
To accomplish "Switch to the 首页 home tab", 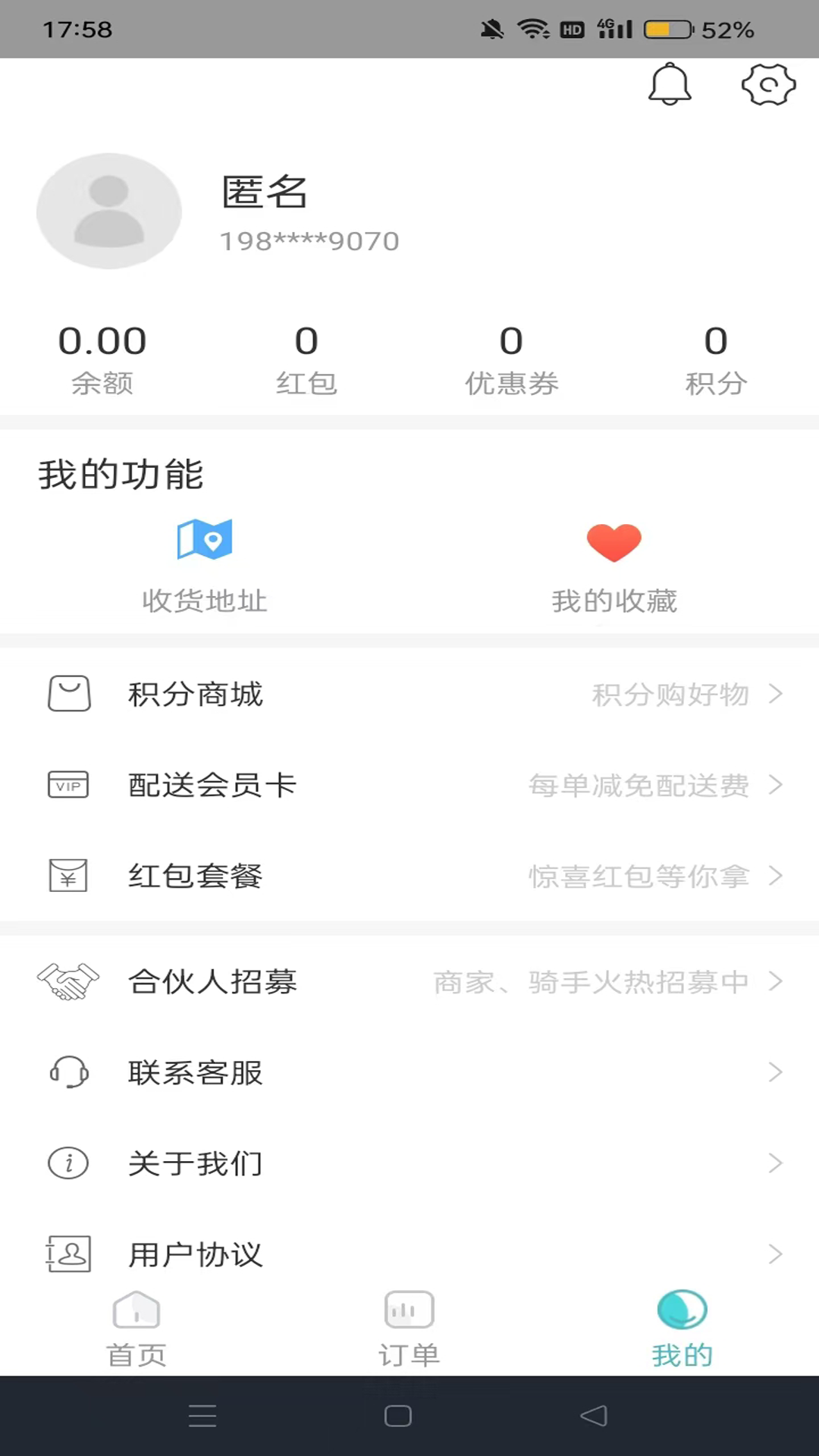I will coord(136,1329).
